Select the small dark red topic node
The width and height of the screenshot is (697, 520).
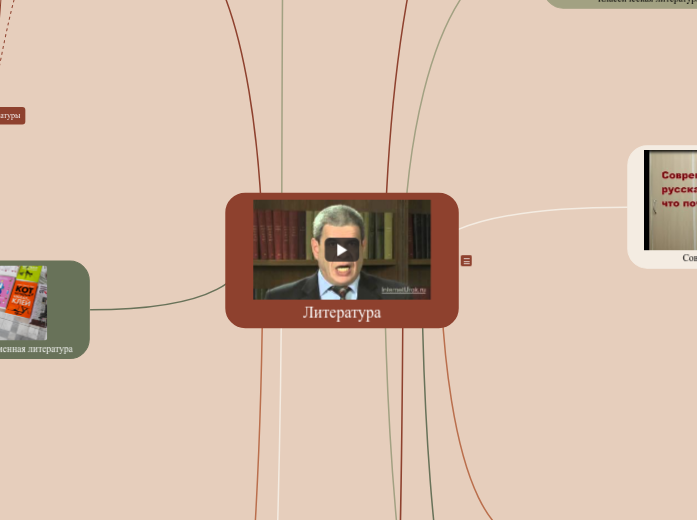(11, 116)
